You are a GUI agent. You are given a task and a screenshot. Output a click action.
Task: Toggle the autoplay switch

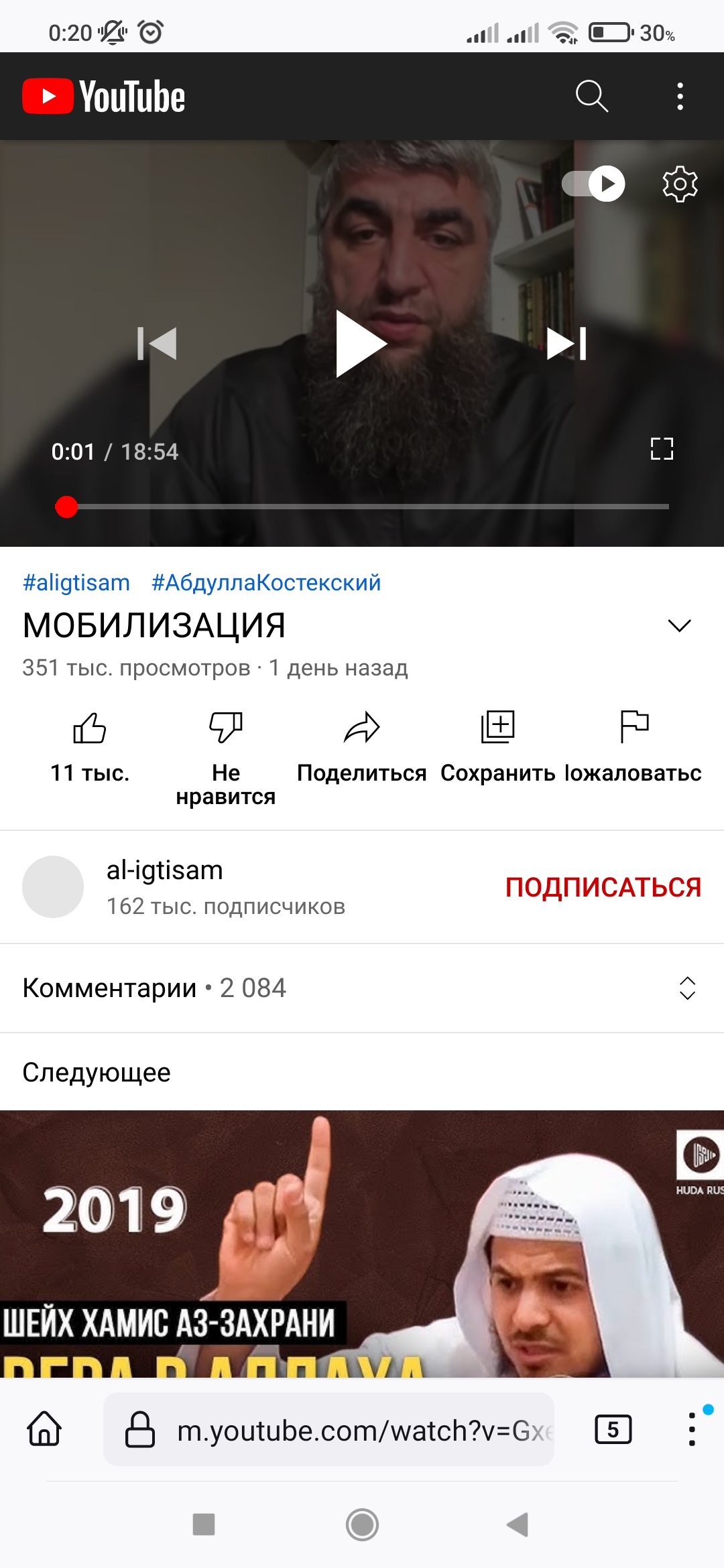(593, 184)
